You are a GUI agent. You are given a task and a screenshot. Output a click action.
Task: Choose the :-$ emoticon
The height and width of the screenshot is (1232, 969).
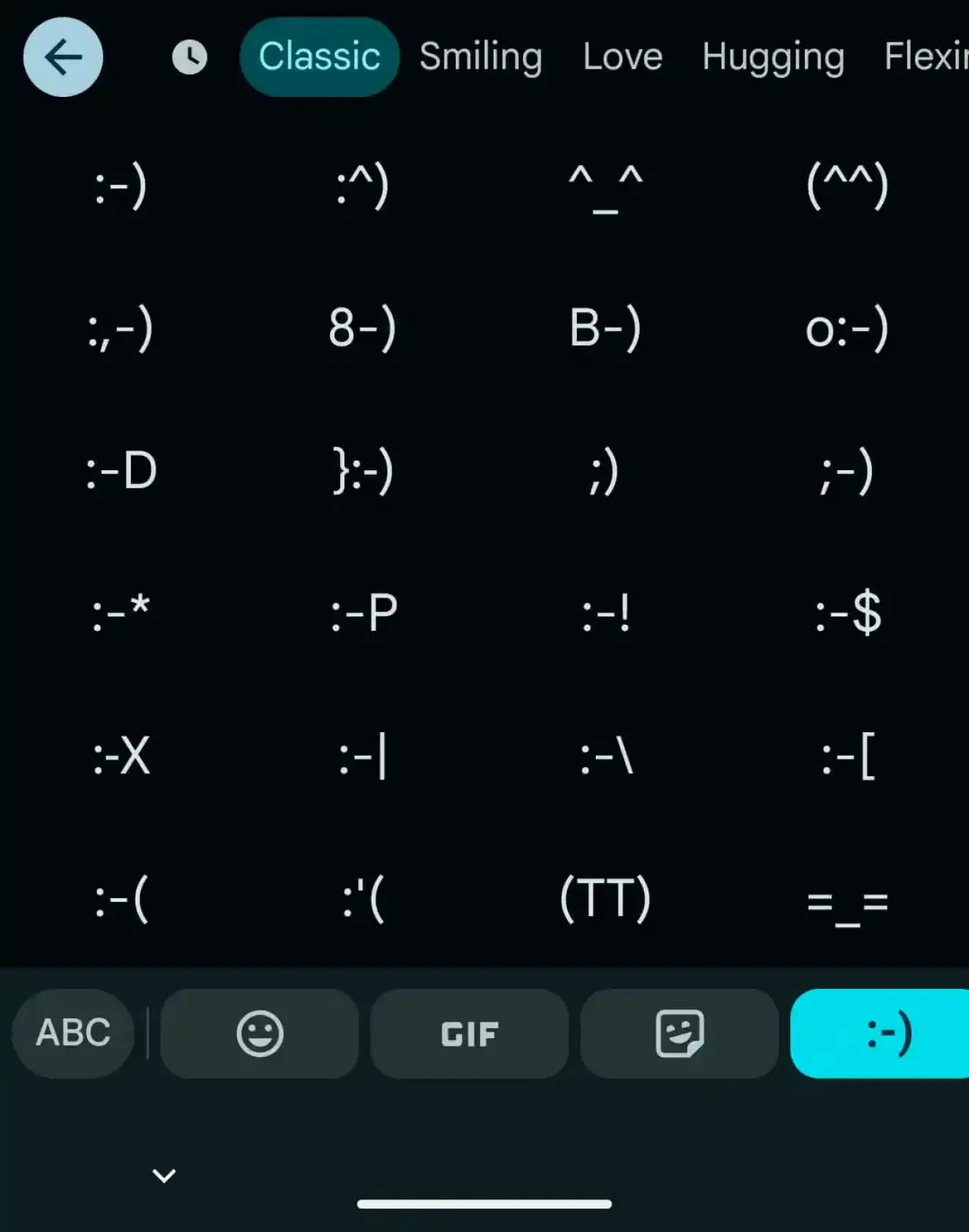point(847,613)
